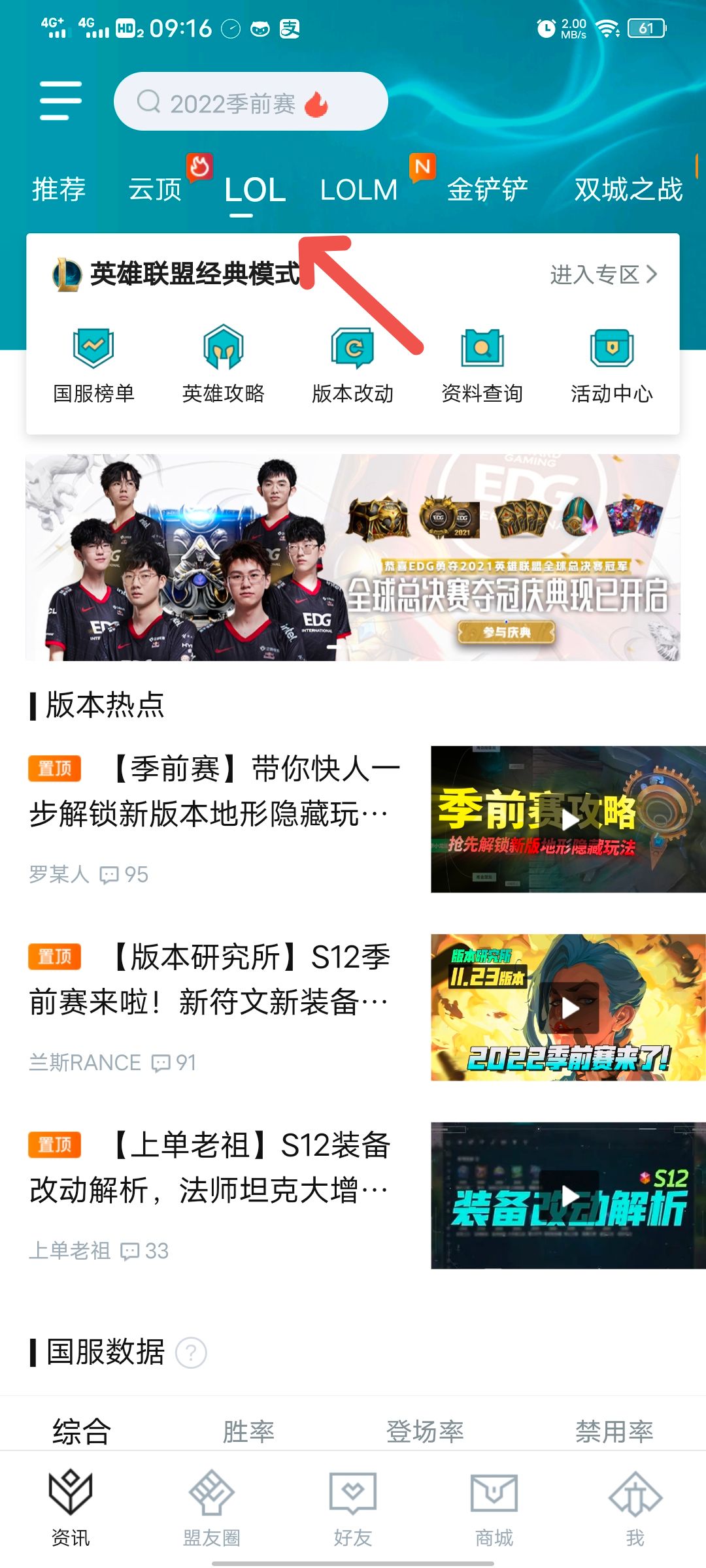Tap 进入专区 link
The width and height of the screenshot is (706, 1568).
[x=603, y=274]
